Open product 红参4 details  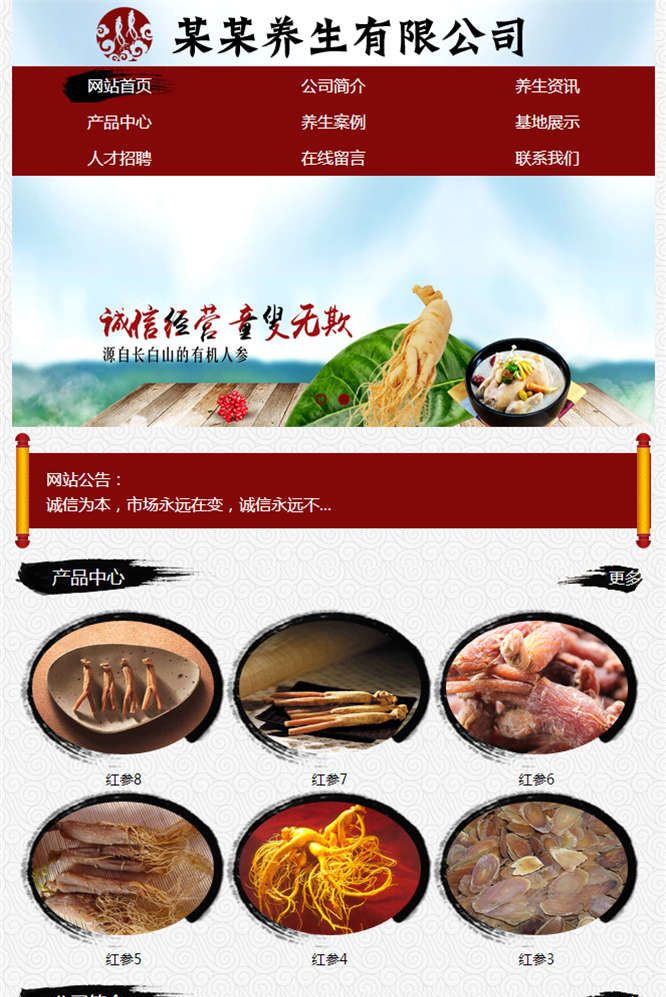[x=330, y=868]
